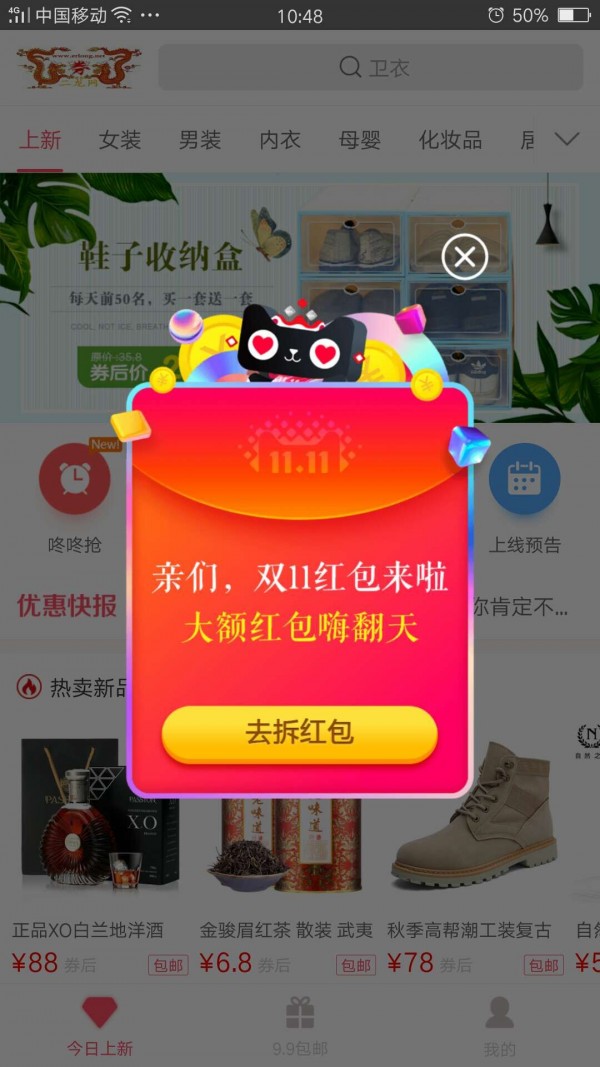600x1067 pixels.
Task: Open the search box with 卫衣
Action: point(370,68)
